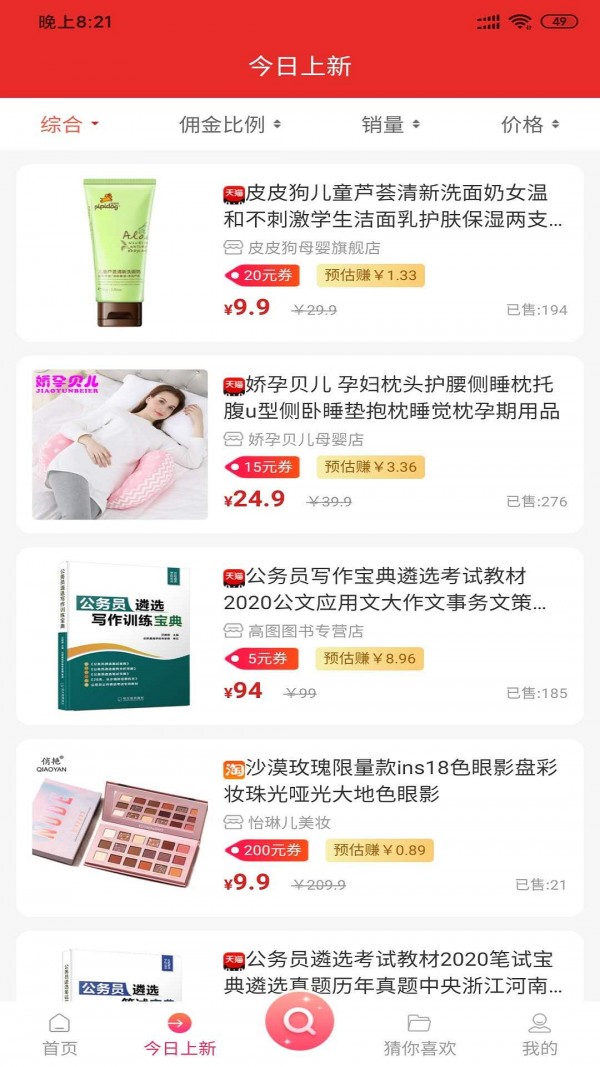Sort products by 佣金比例
Image resolution: width=600 pixels, height=1067 pixels.
coord(229,125)
